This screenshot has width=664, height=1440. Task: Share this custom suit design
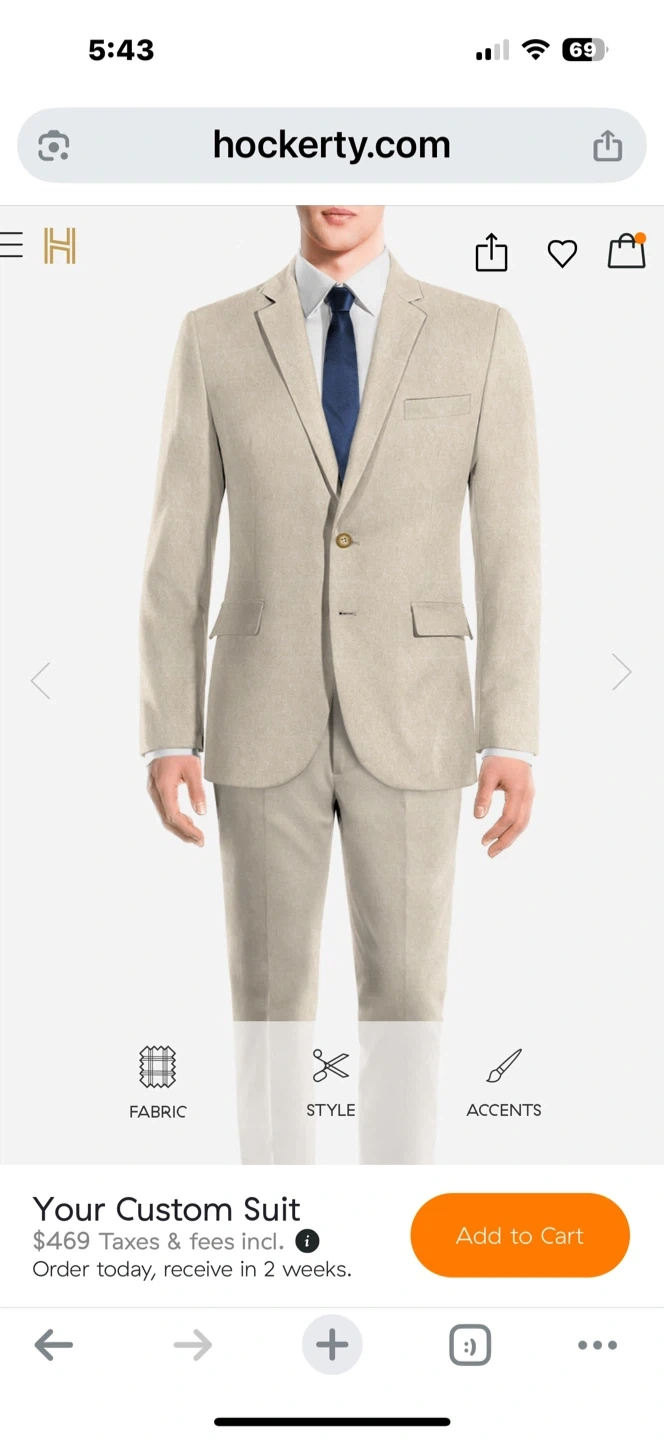pos(491,252)
